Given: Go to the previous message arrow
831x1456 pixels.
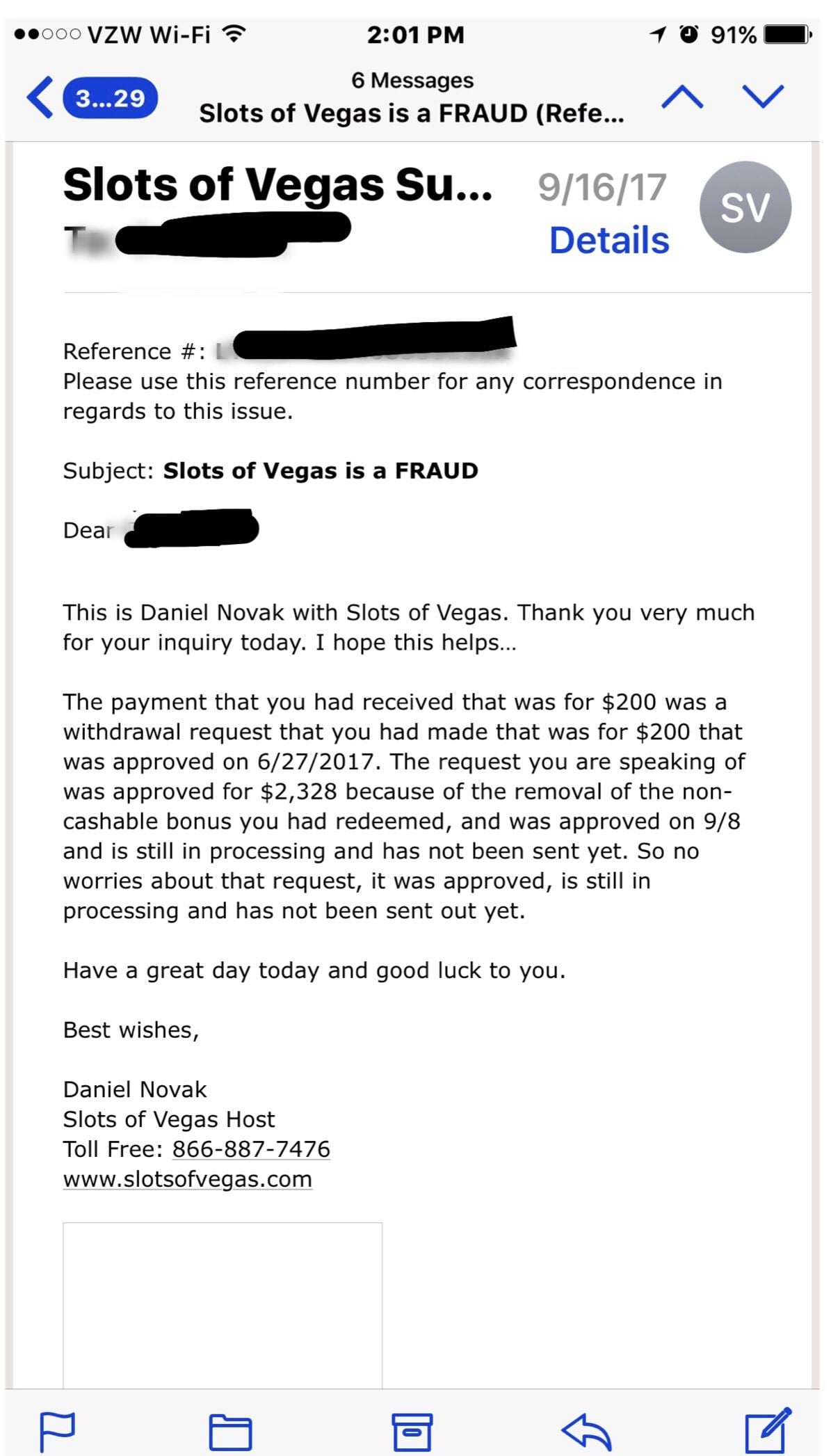Looking at the screenshot, I should pyautogui.click(x=682, y=97).
